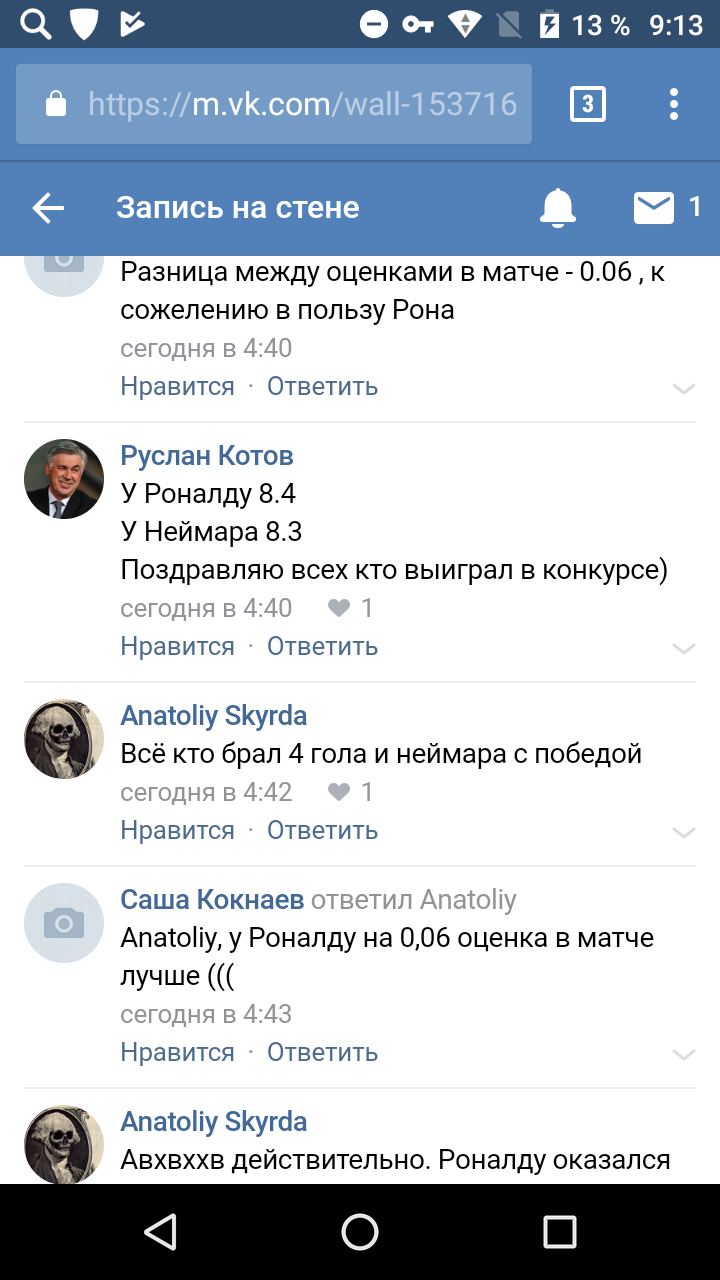The width and height of the screenshot is (720, 1280).
Task: Open the options chevron on Anatoliy's comment
Action: pyautogui.click(x=684, y=831)
